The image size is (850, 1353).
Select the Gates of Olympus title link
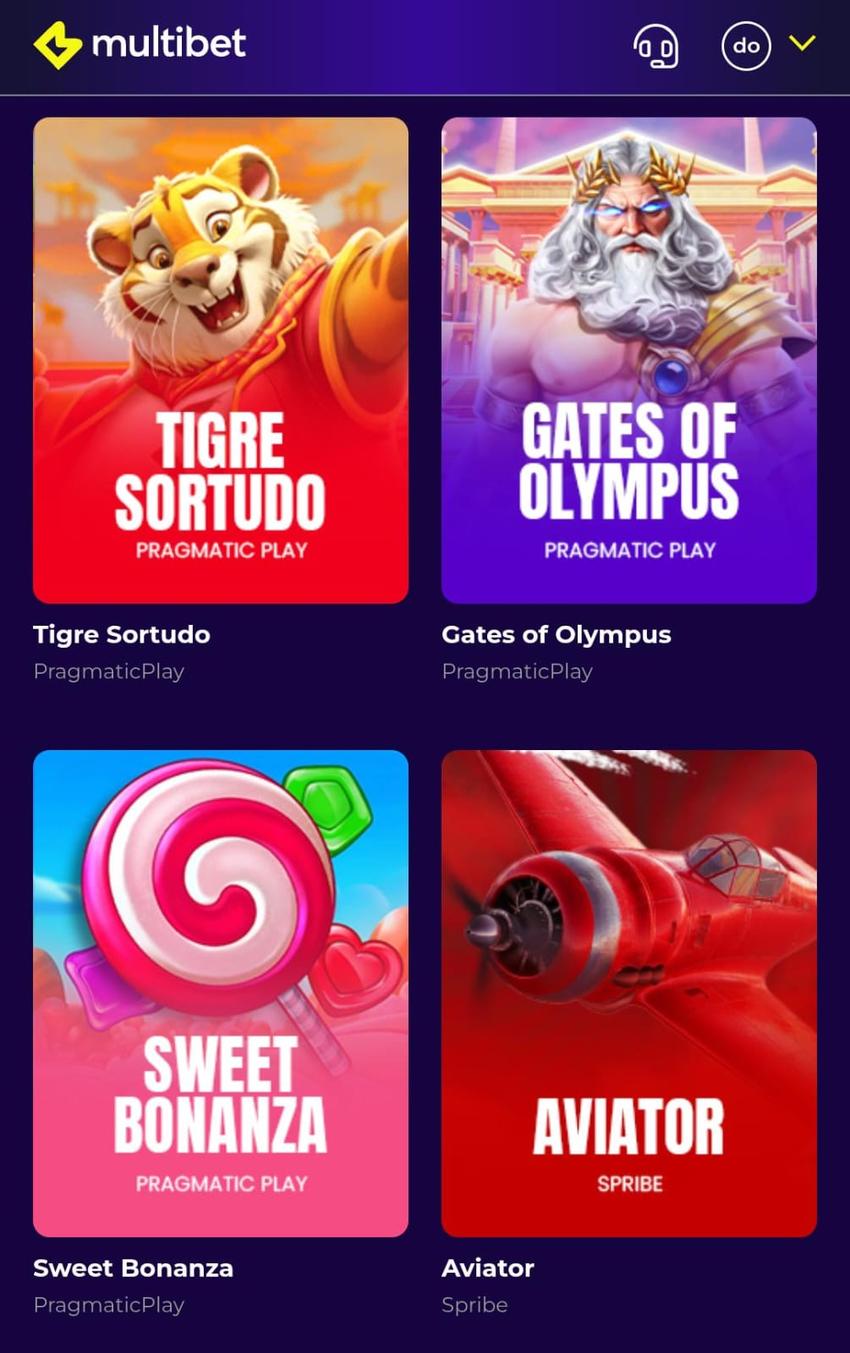click(x=556, y=634)
